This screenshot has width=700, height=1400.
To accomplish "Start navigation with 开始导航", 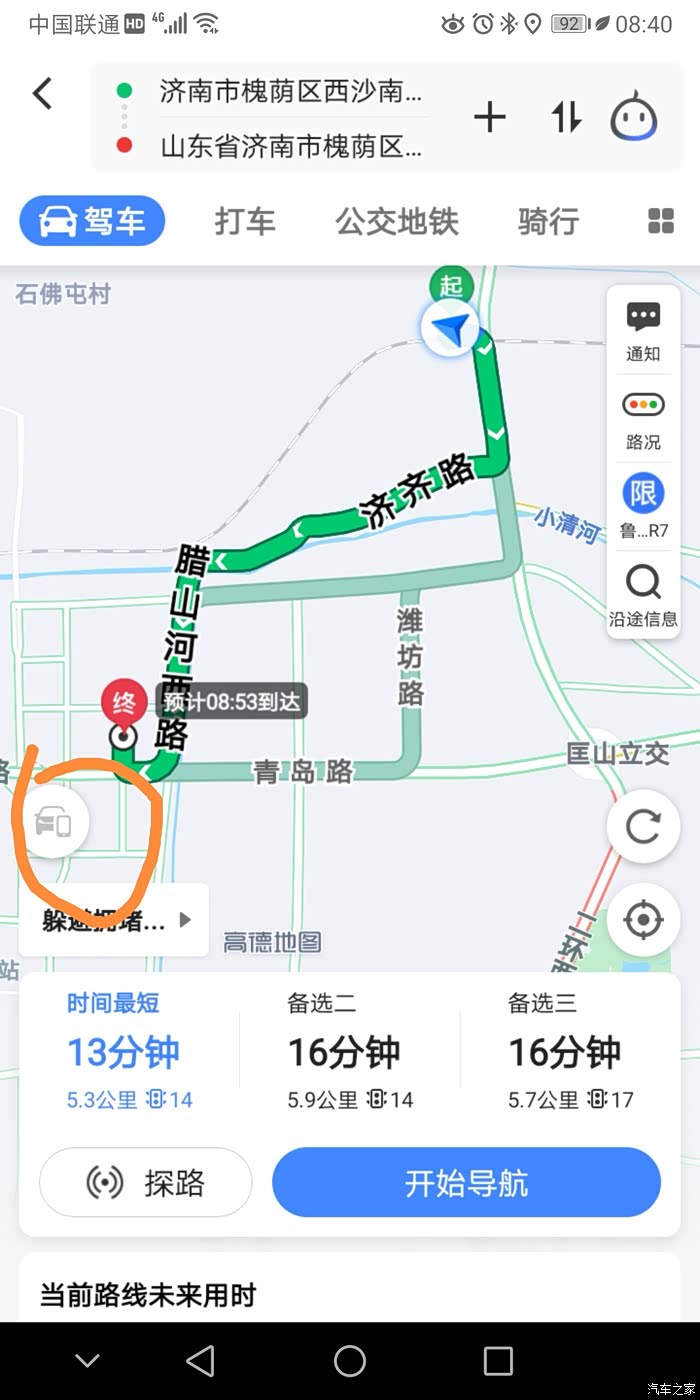I will [466, 1183].
